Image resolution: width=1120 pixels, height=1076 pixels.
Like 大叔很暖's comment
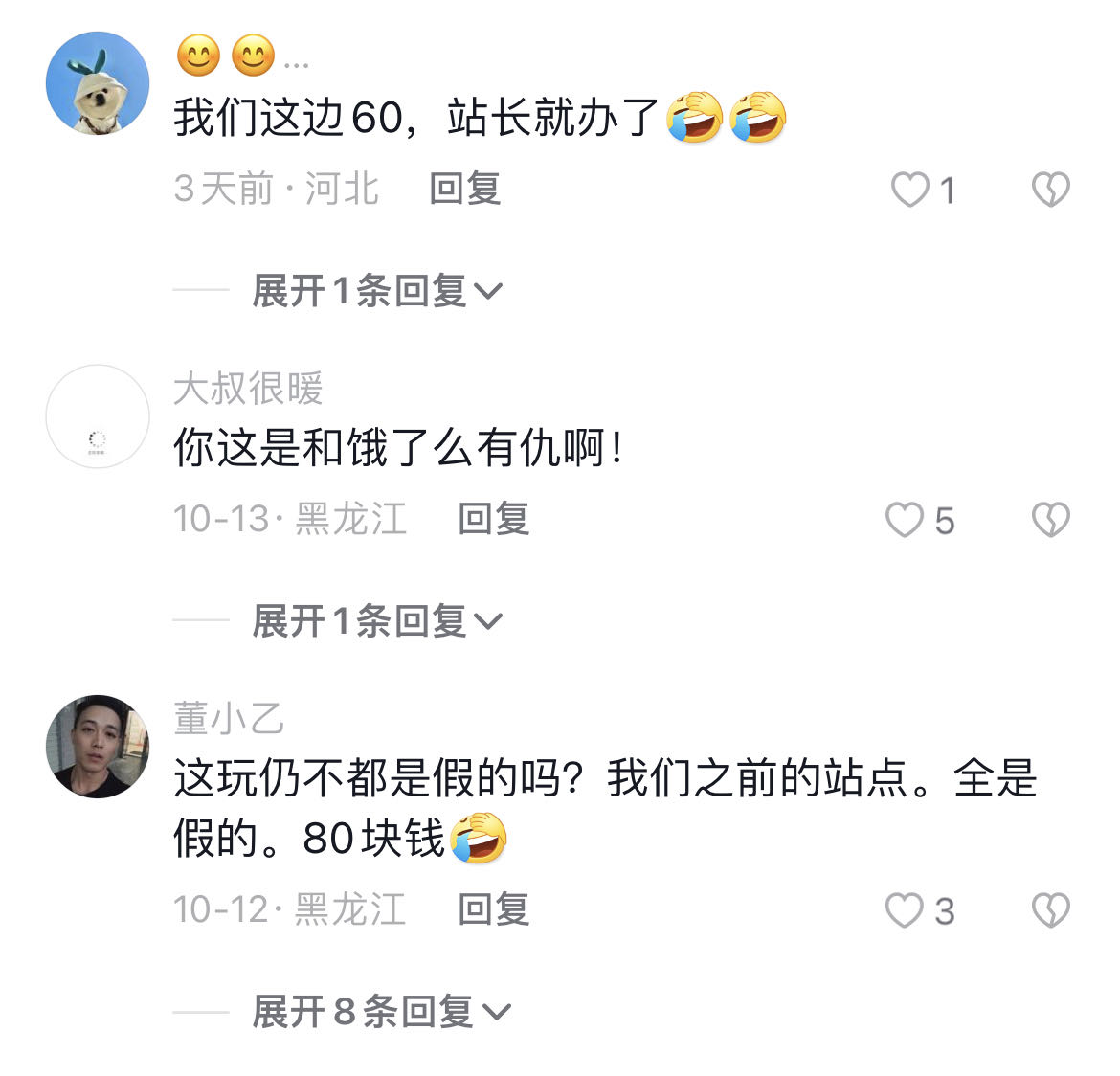(x=905, y=520)
